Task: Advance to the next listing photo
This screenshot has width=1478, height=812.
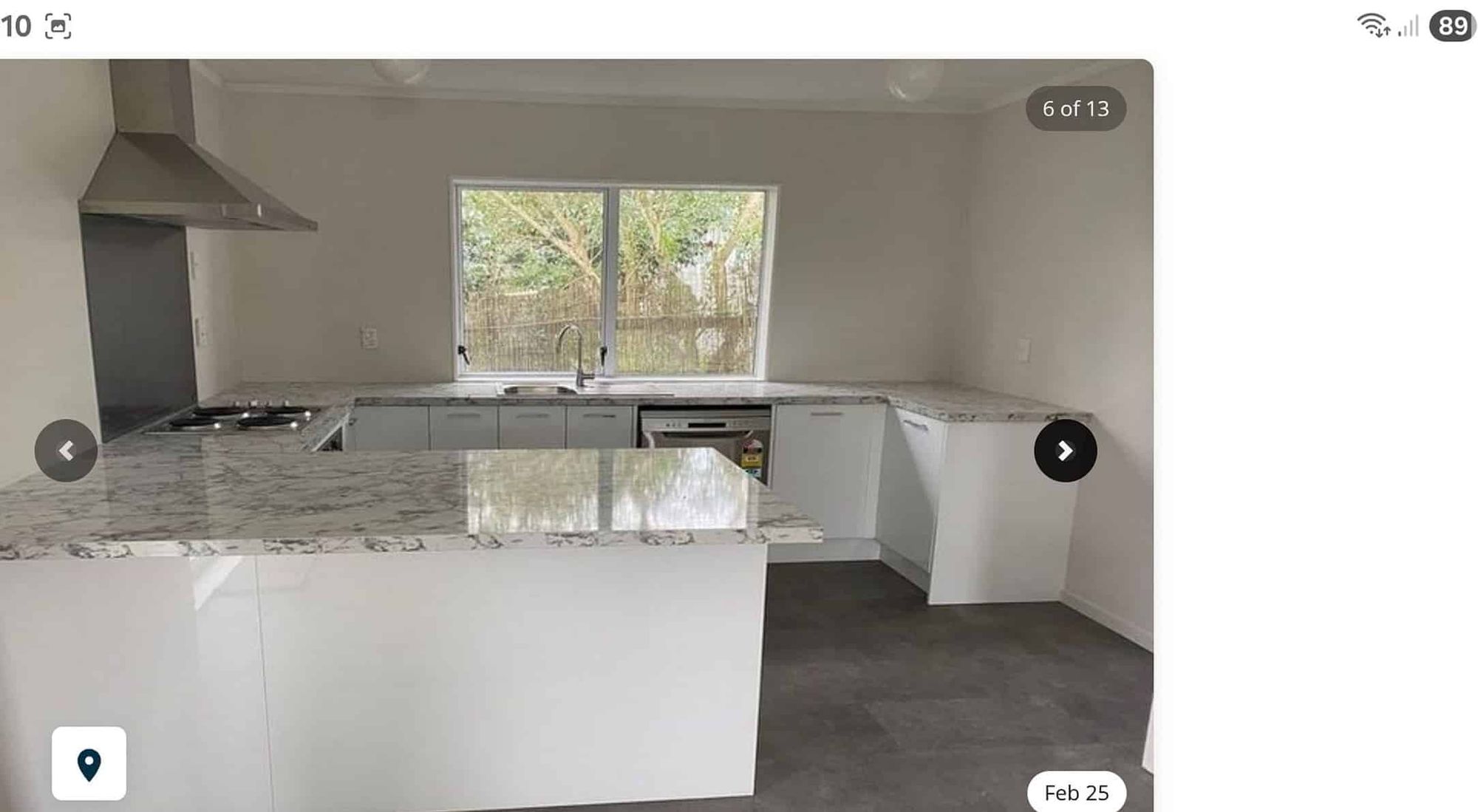Action: coord(1065,451)
